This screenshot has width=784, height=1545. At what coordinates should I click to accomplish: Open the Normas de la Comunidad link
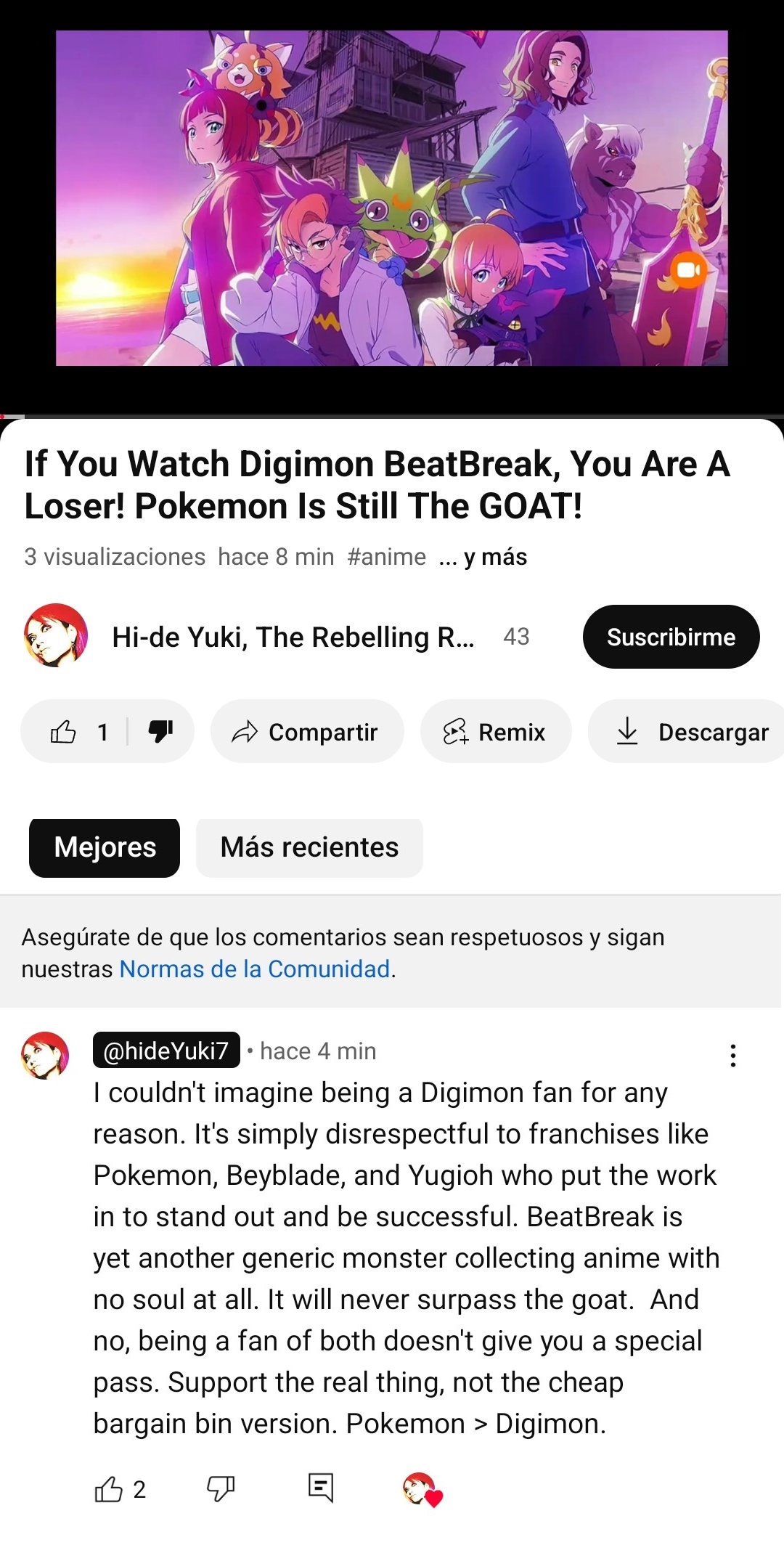pyautogui.click(x=255, y=969)
